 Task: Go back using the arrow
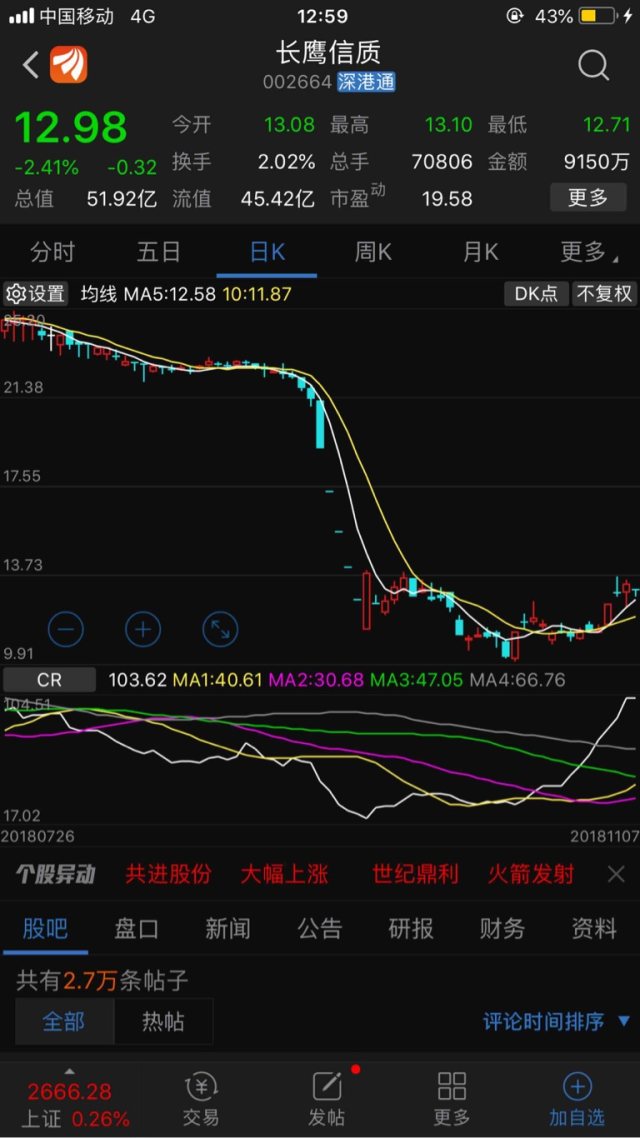click(x=30, y=65)
